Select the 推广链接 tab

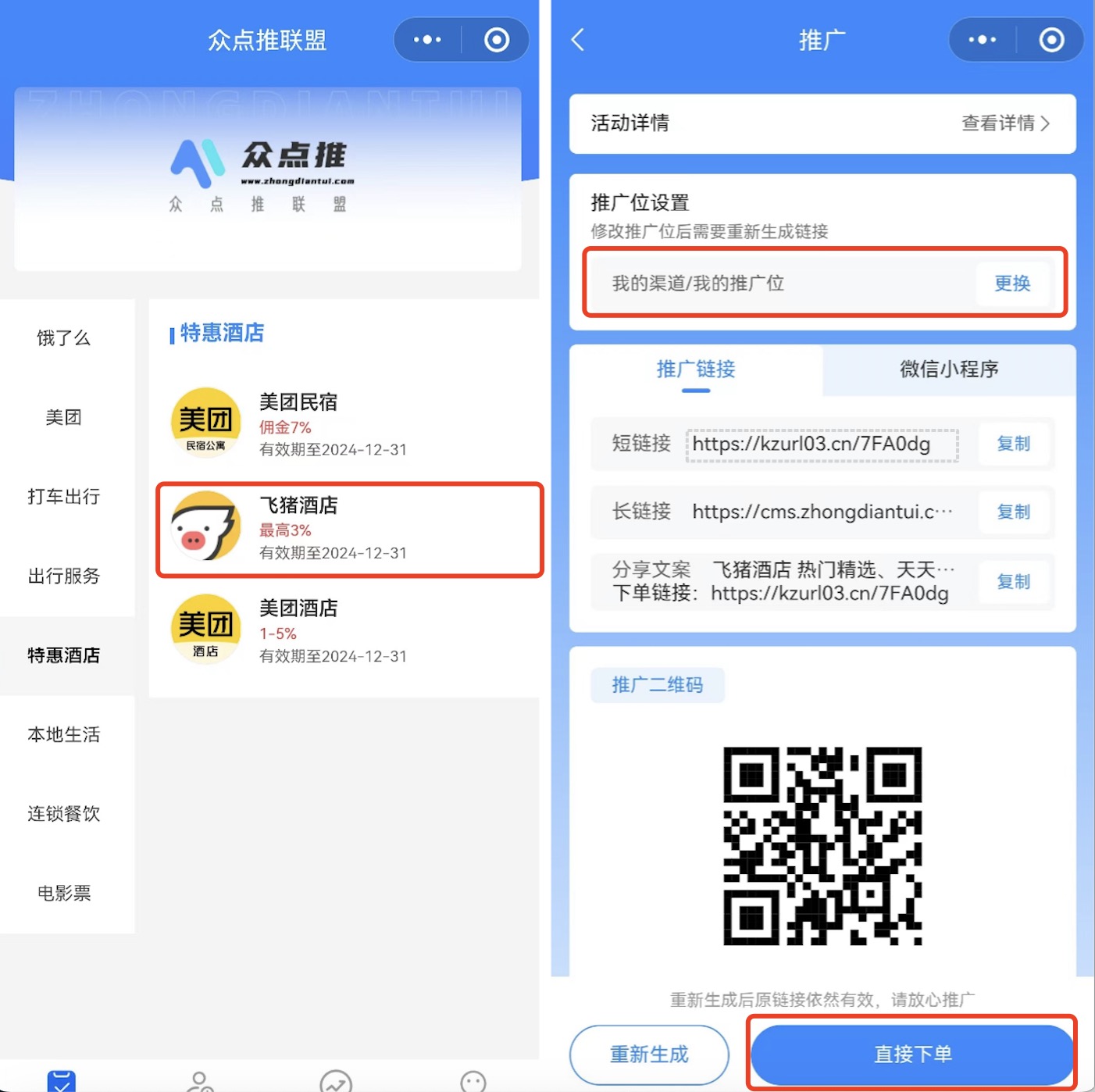695,369
